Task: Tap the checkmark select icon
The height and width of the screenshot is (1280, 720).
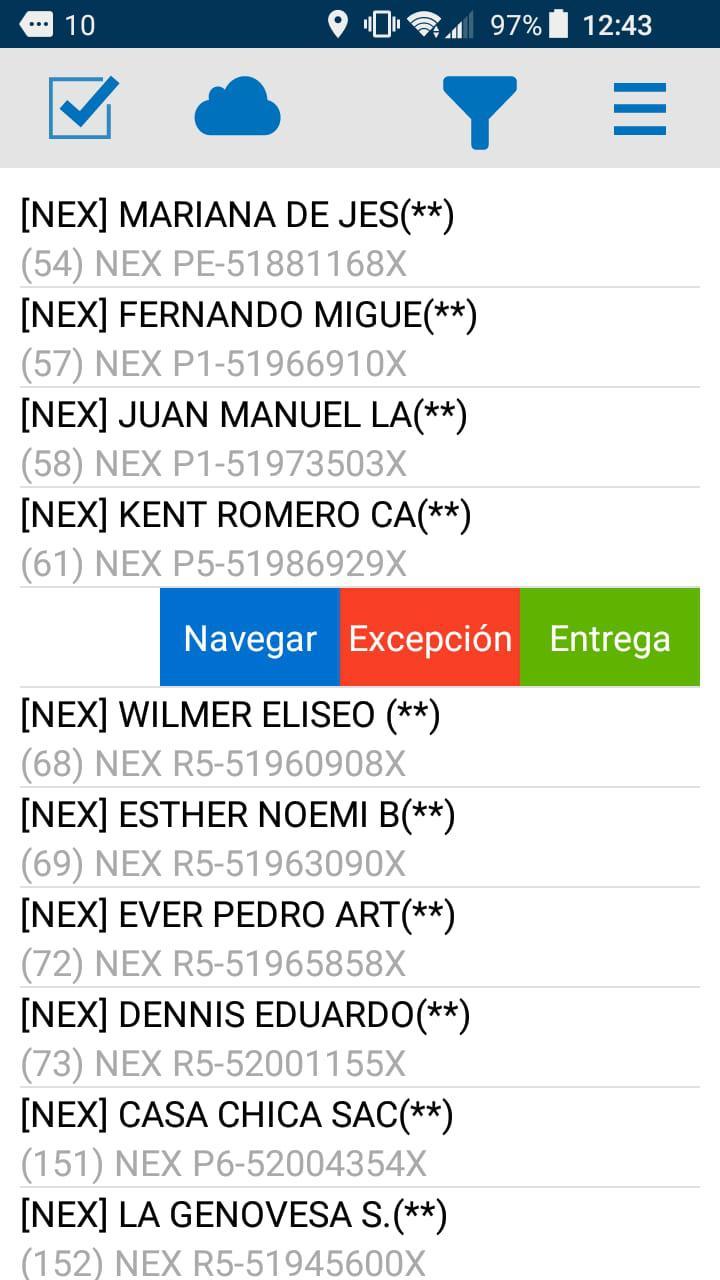Action: click(83, 108)
